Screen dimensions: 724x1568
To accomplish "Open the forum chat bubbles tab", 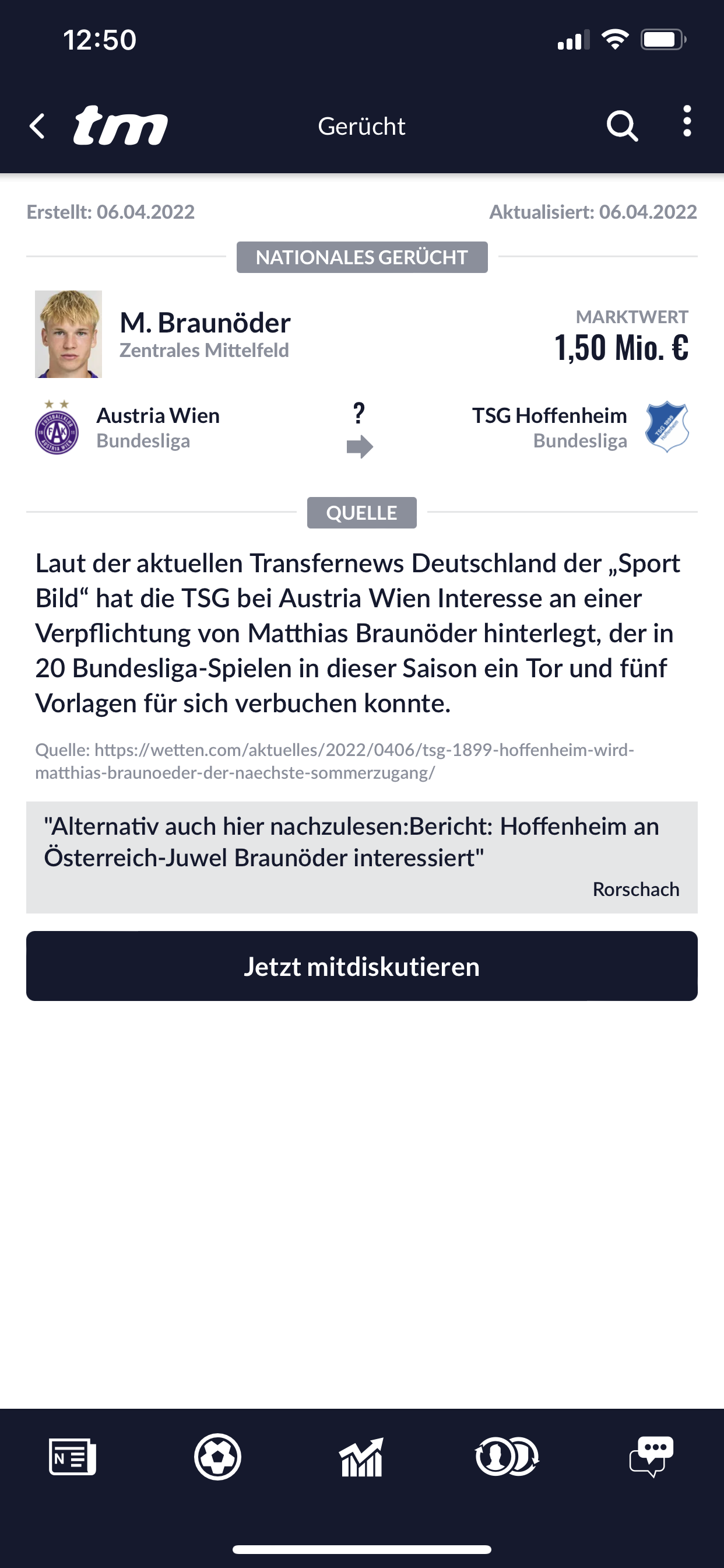I will (651, 1457).
